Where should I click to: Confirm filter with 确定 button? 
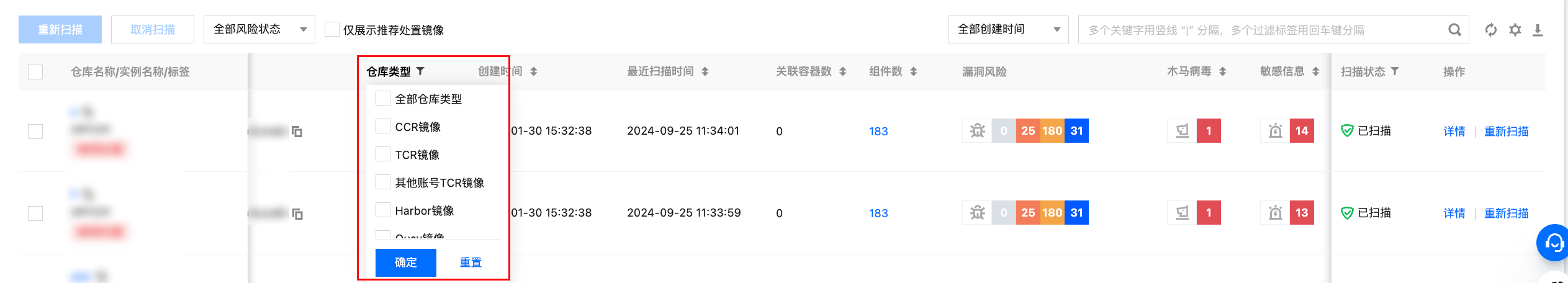pyautogui.click(x=405, y=263)
